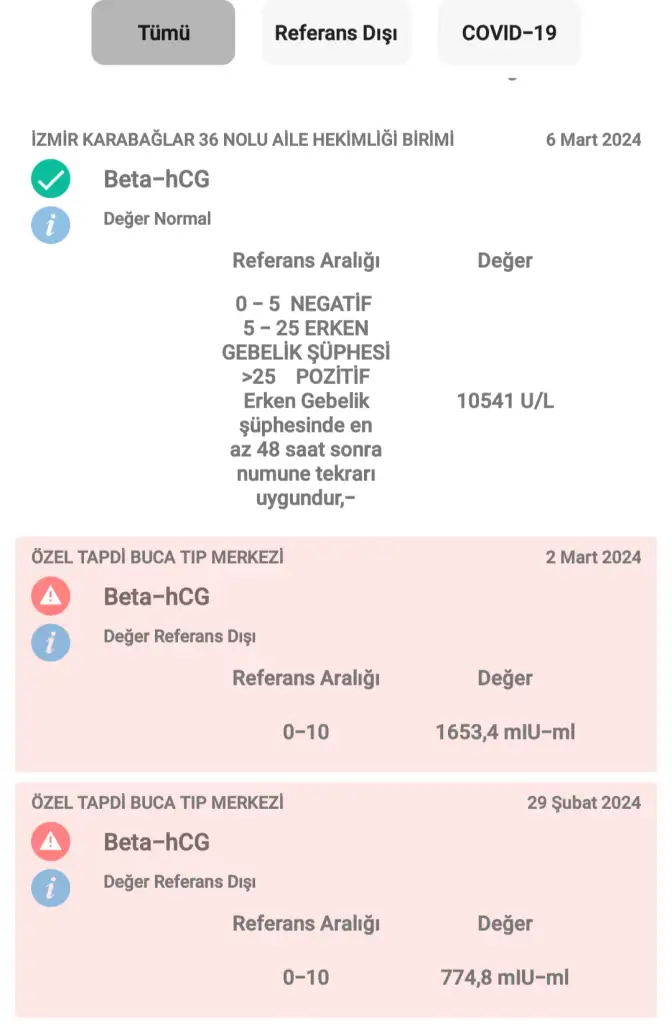This screenshot has width=672, height=1024.
Task: Select the Tümü filter tab
Action: point(163,33)
